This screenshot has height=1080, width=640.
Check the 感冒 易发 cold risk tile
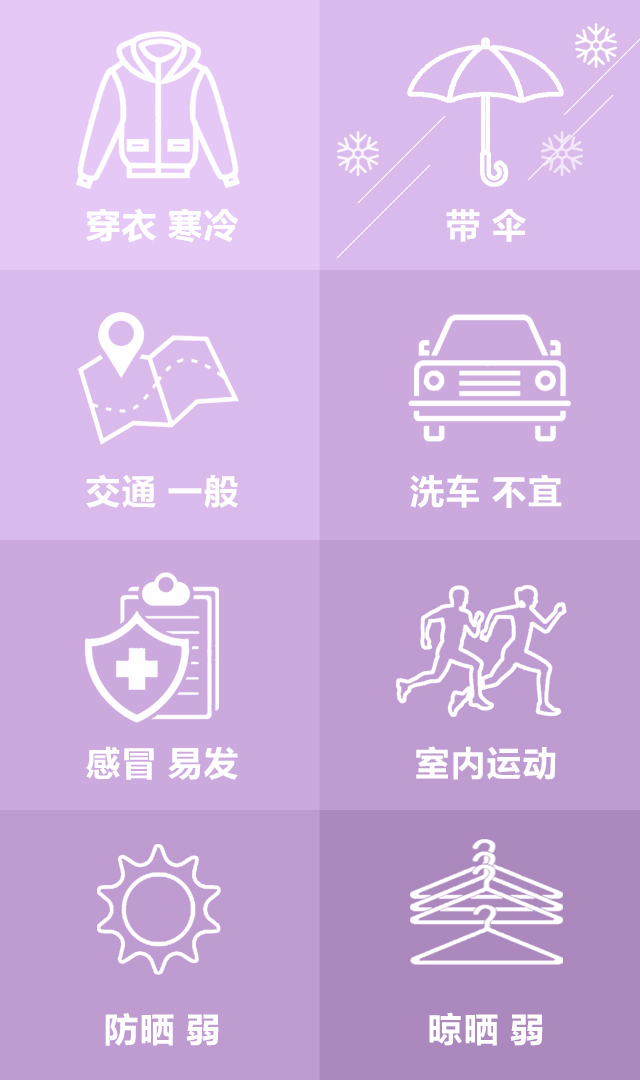(160, 675)
